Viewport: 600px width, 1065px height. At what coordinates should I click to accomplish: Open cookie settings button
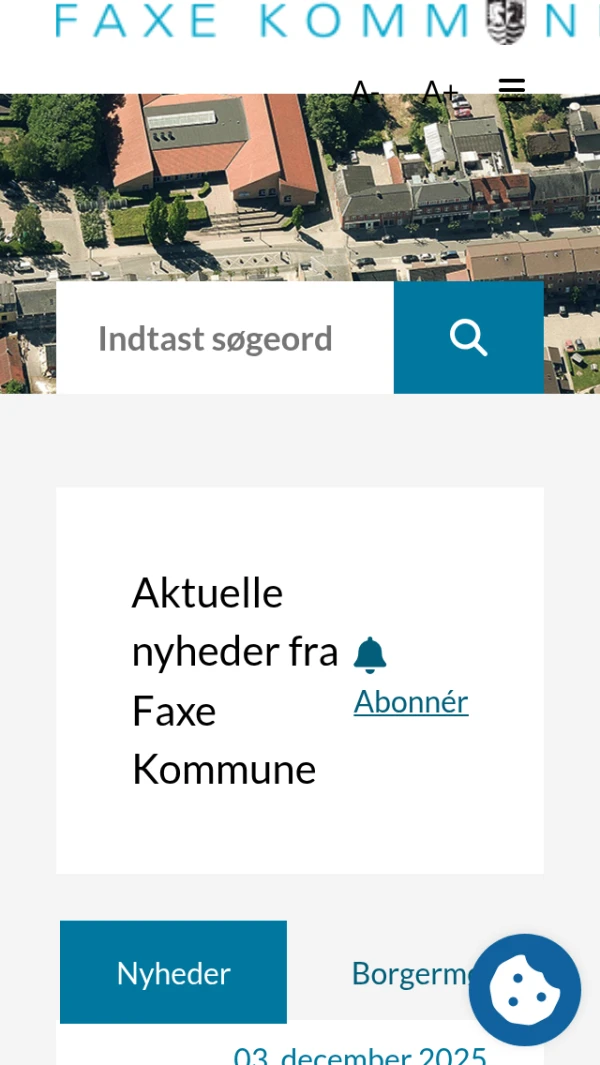pos(525,990)
